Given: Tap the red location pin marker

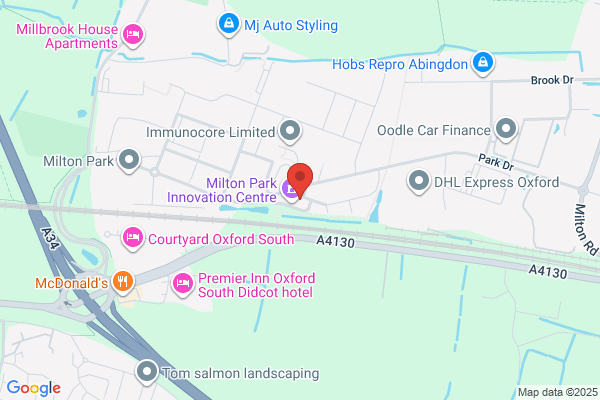Looking at the screenshot, I should [x=300, y=180].
